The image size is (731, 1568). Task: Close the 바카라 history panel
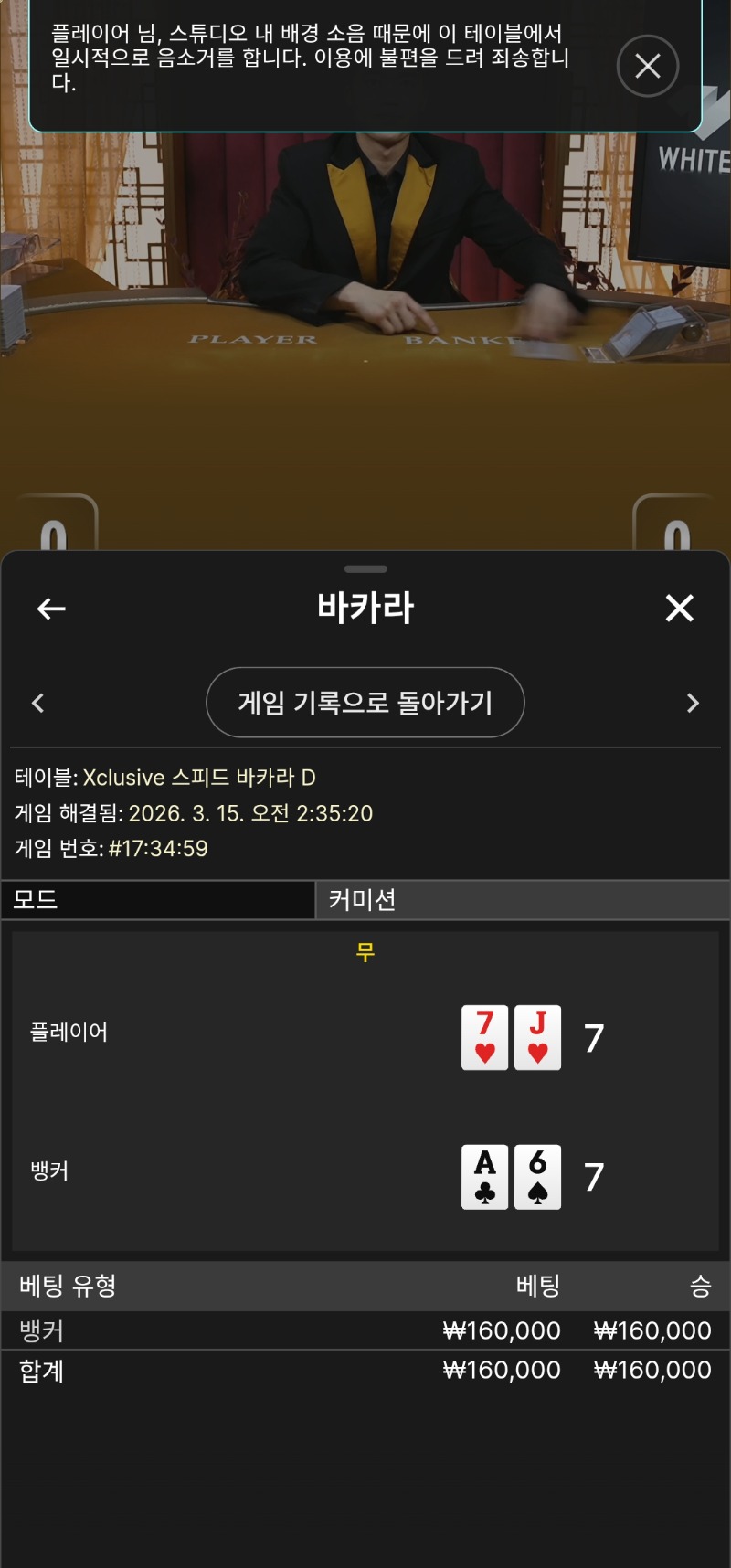(x=679, y=609)
